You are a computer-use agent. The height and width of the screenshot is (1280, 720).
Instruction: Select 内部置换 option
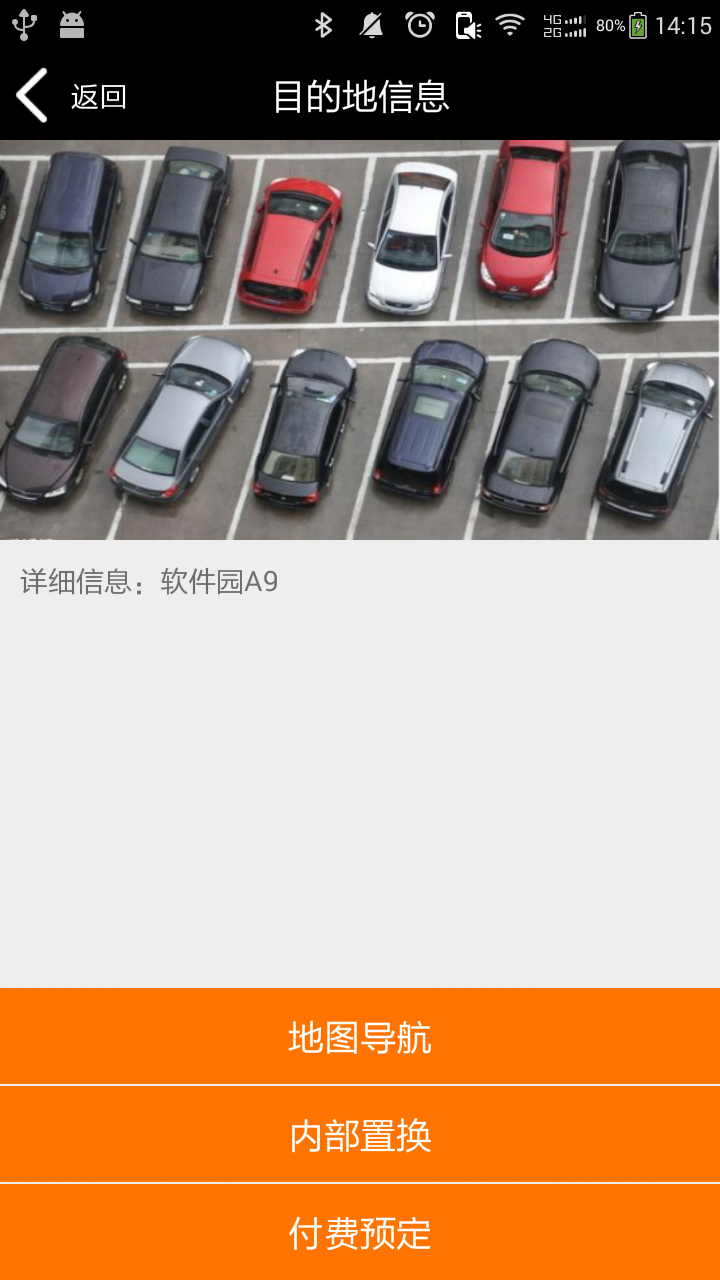coord(360,1136)
